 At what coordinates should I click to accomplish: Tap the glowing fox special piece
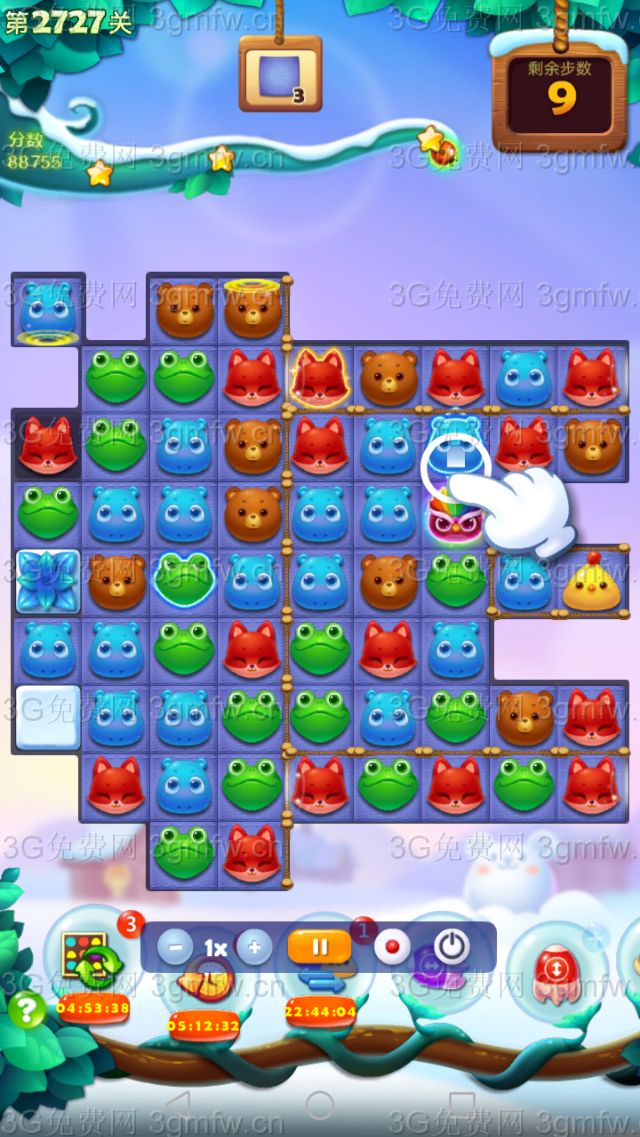click(320, 378)
